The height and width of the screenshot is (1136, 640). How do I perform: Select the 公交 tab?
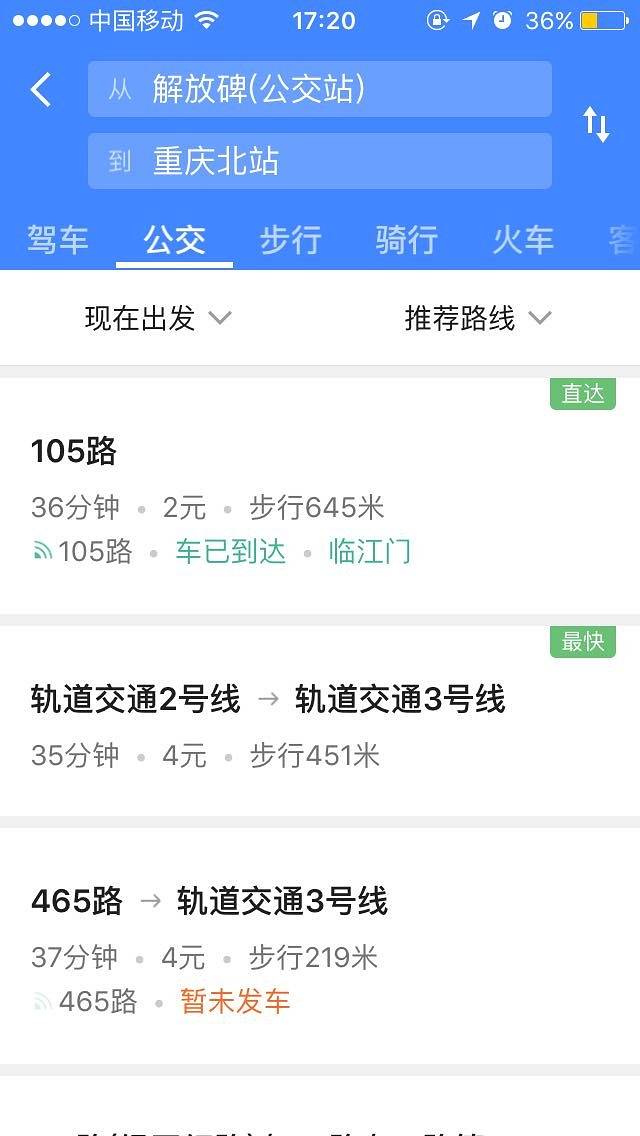pyautogui.click(x=174, y=240)
